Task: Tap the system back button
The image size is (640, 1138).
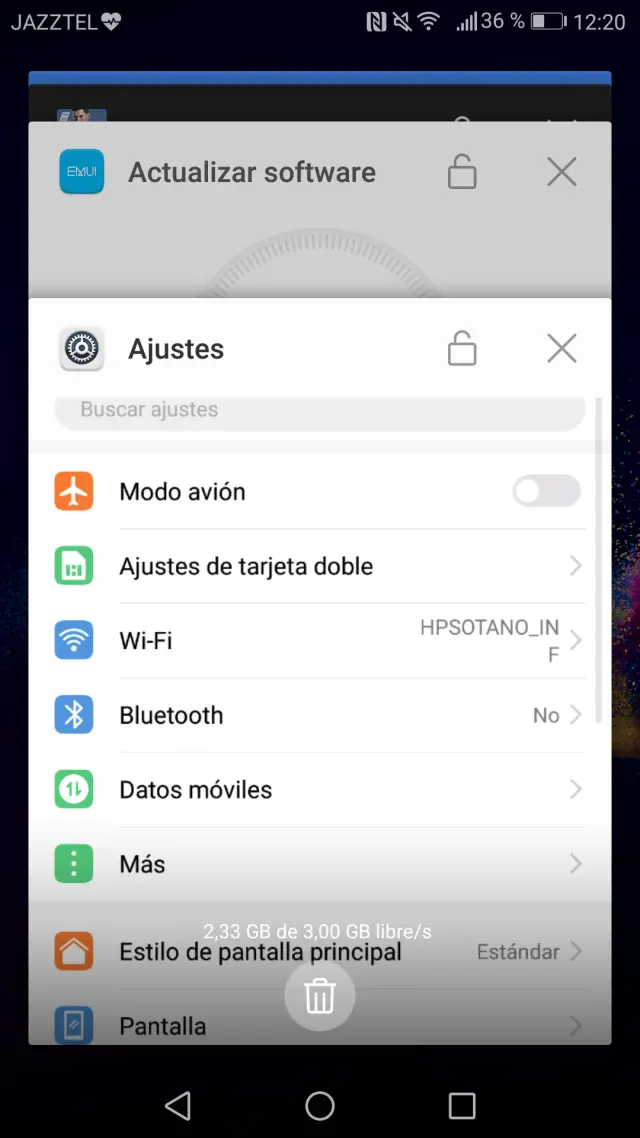Action: point(178,1104)
